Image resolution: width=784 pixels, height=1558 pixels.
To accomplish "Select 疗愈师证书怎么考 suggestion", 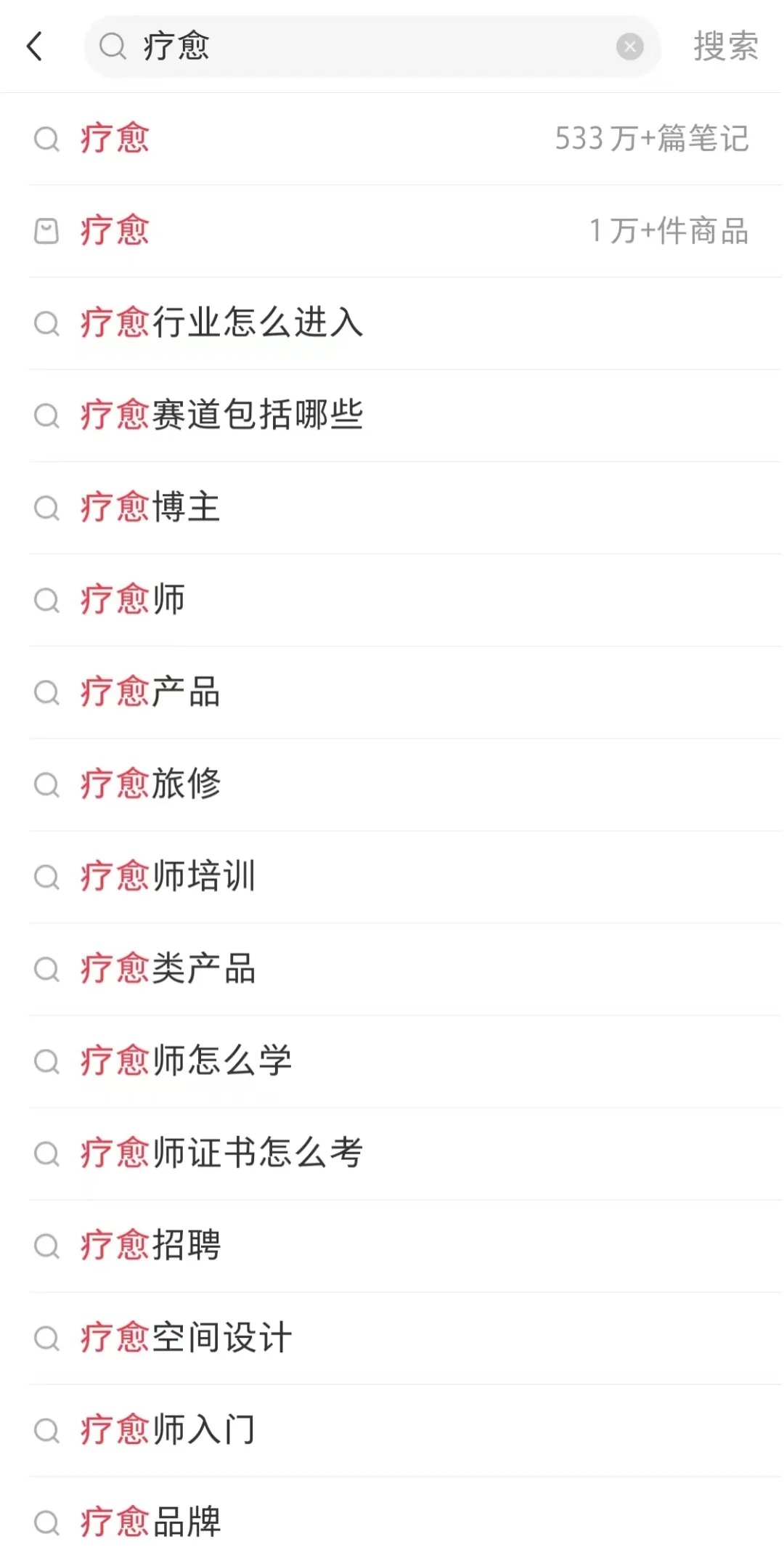I will point(221,1153).
